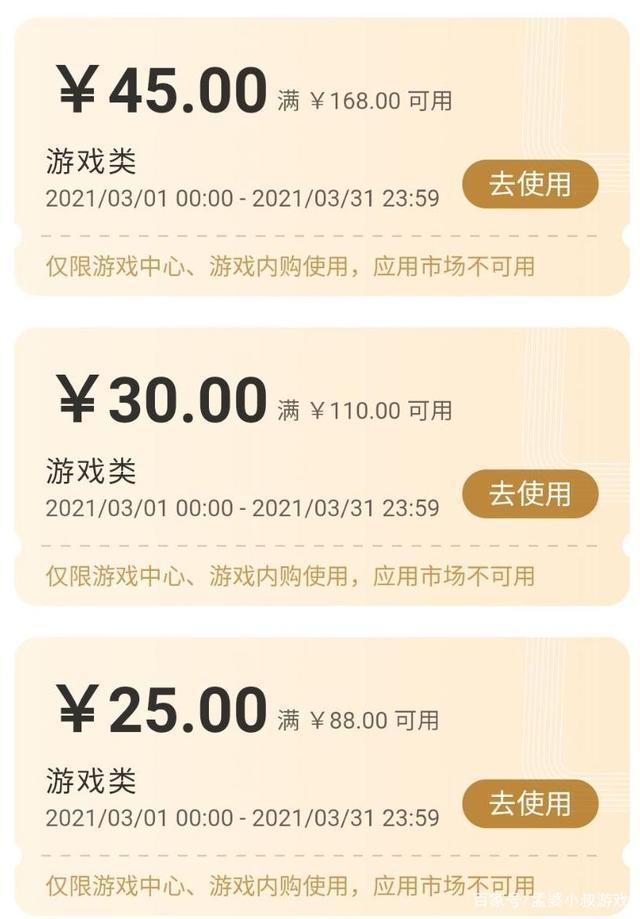Tap 去使用 on the ¥45.00 coupon
The image size is (640, 919).
pos(530,184)
